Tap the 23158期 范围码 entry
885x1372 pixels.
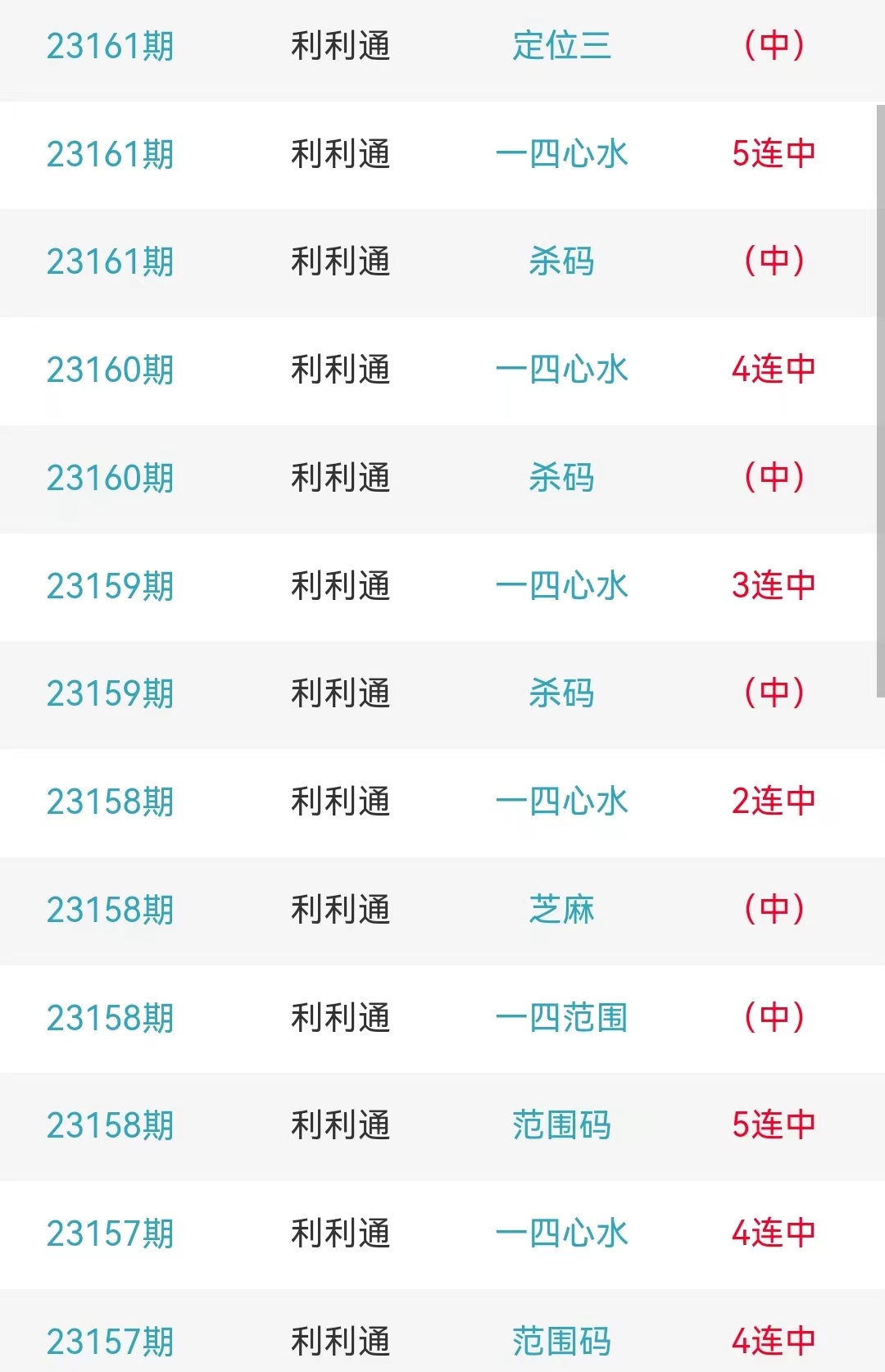coord(561,1125)
